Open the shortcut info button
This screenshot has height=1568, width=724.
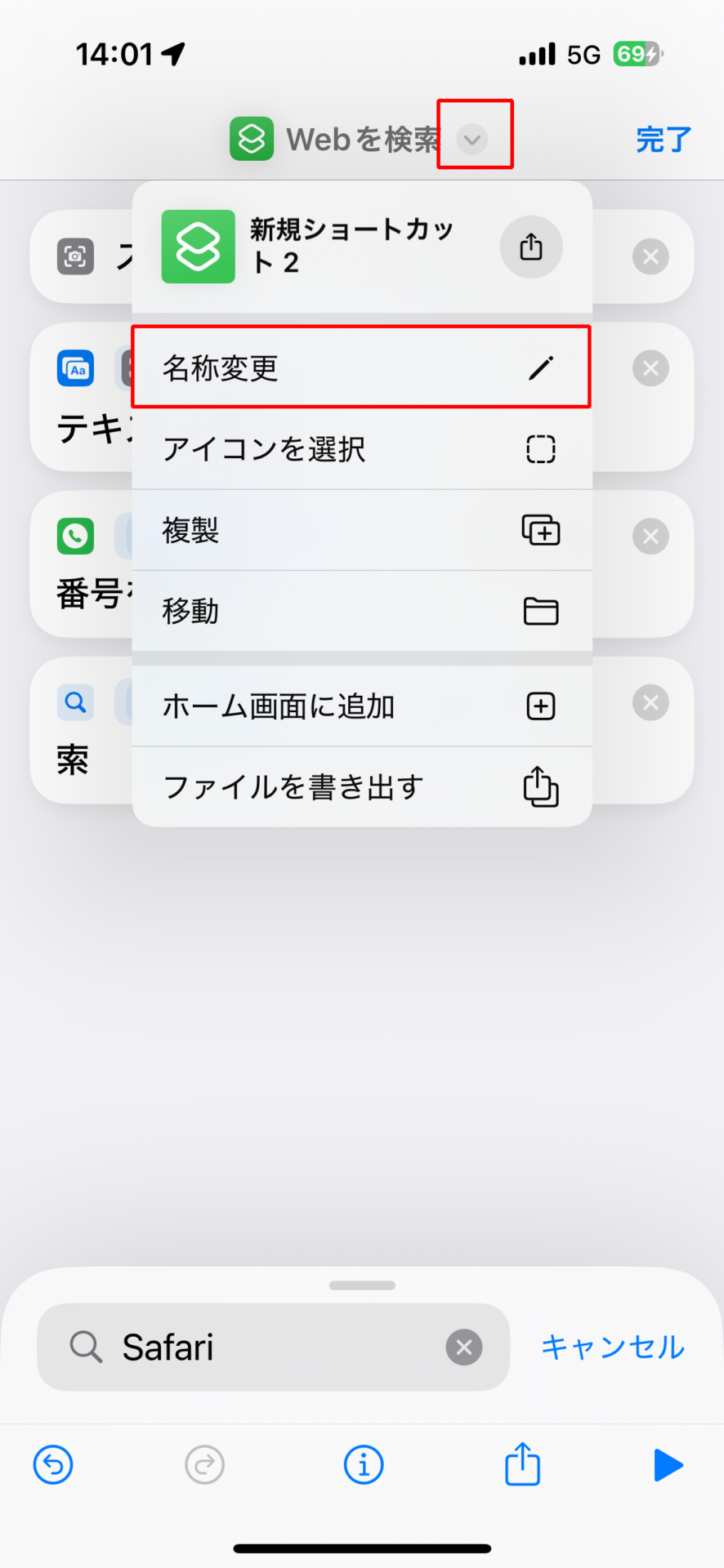point(364,1465)
